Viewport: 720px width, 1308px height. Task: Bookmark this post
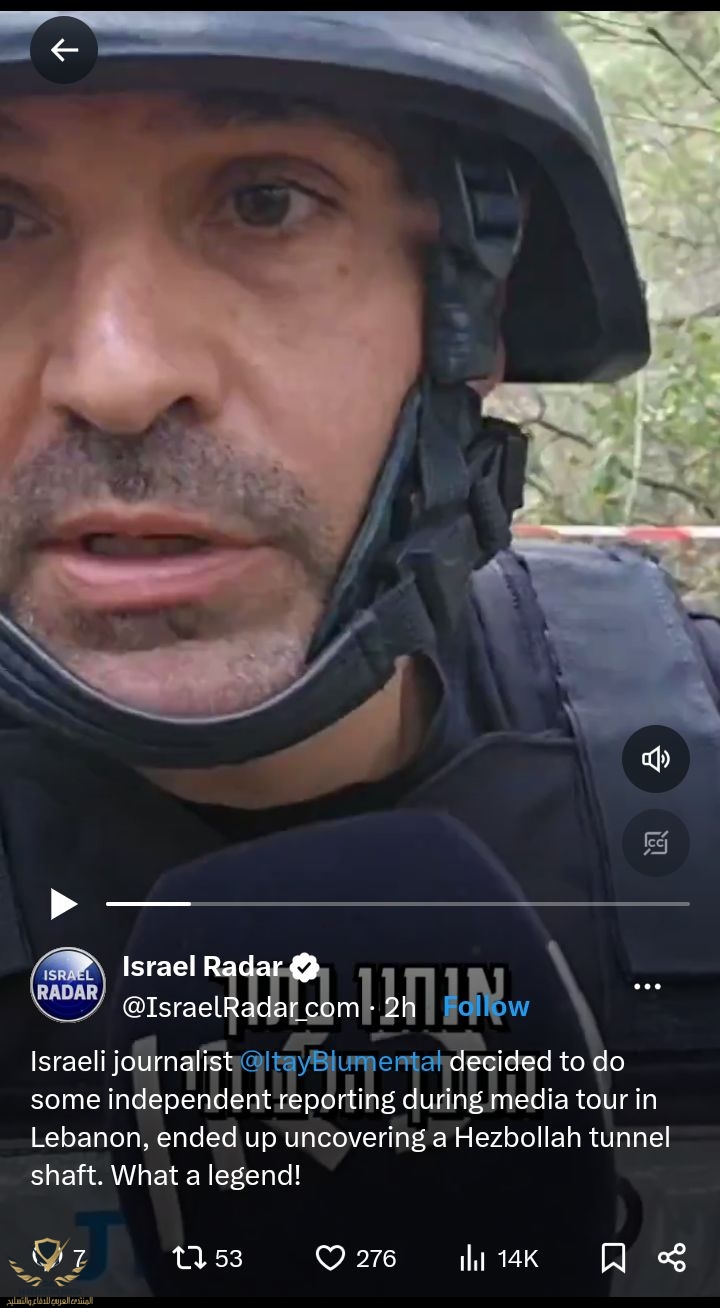point(613,1257)
